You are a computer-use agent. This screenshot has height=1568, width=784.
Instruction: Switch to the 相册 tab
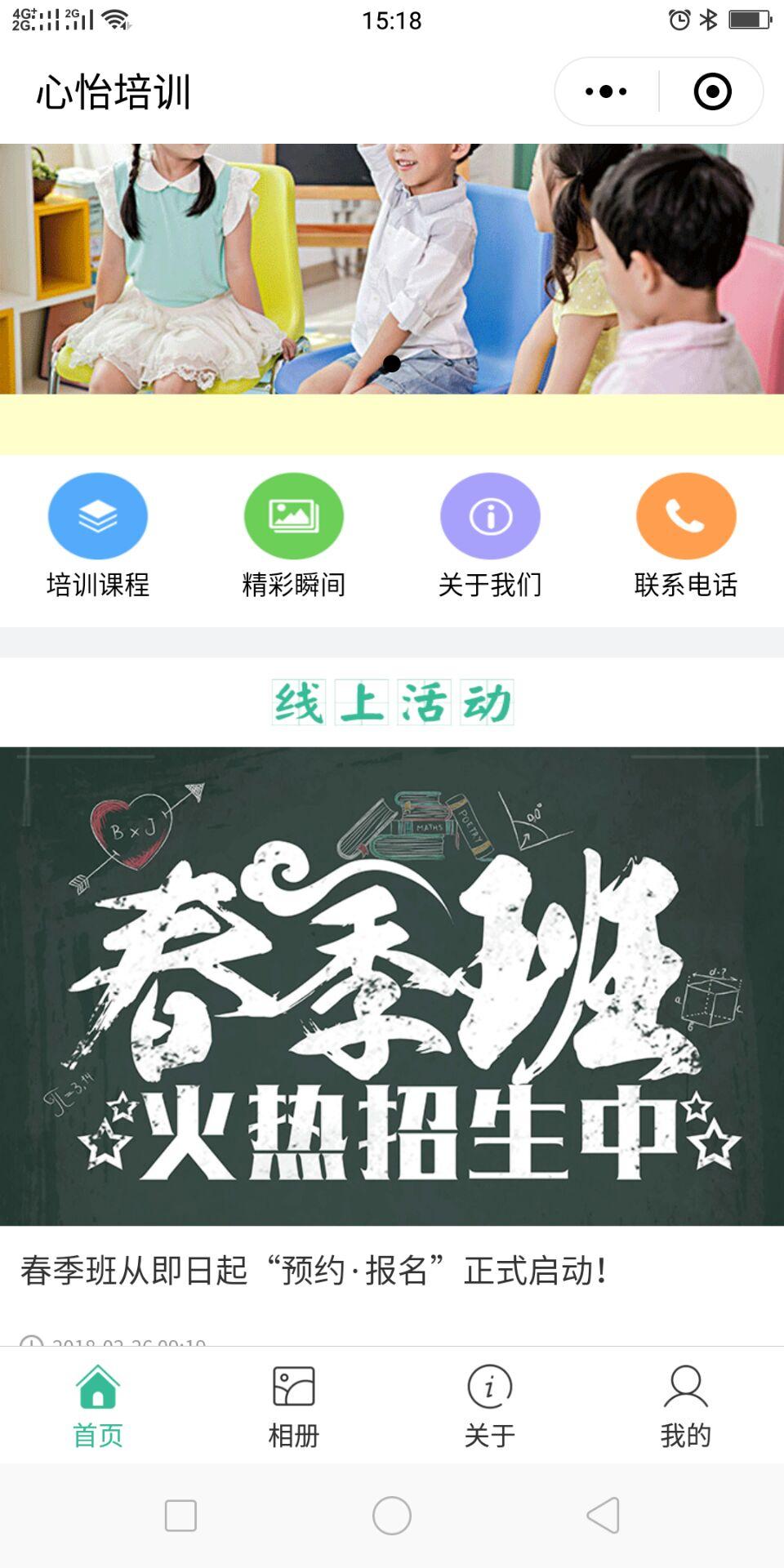294,1406
